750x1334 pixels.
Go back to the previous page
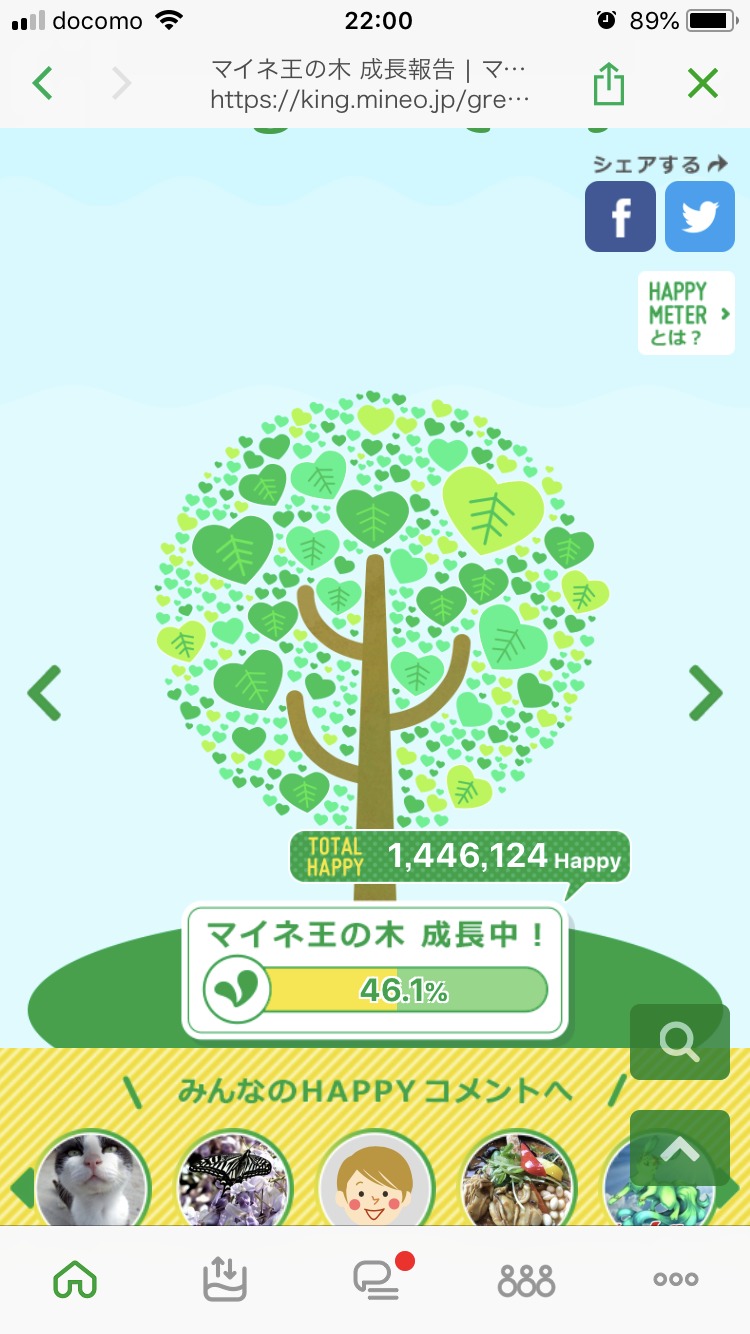click(x=42, y=84)
